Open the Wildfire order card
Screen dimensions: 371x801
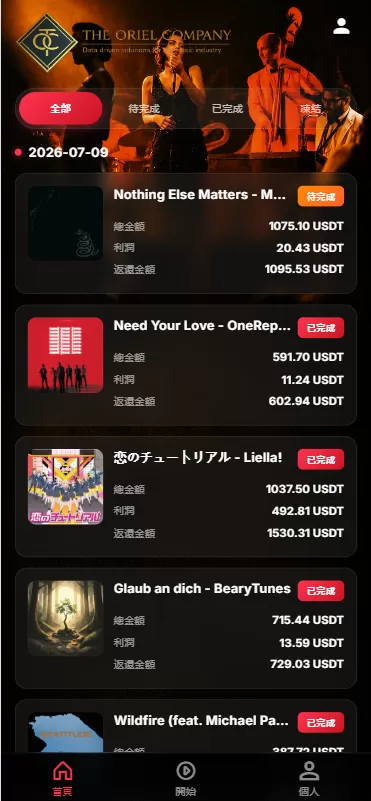[186, 726]
